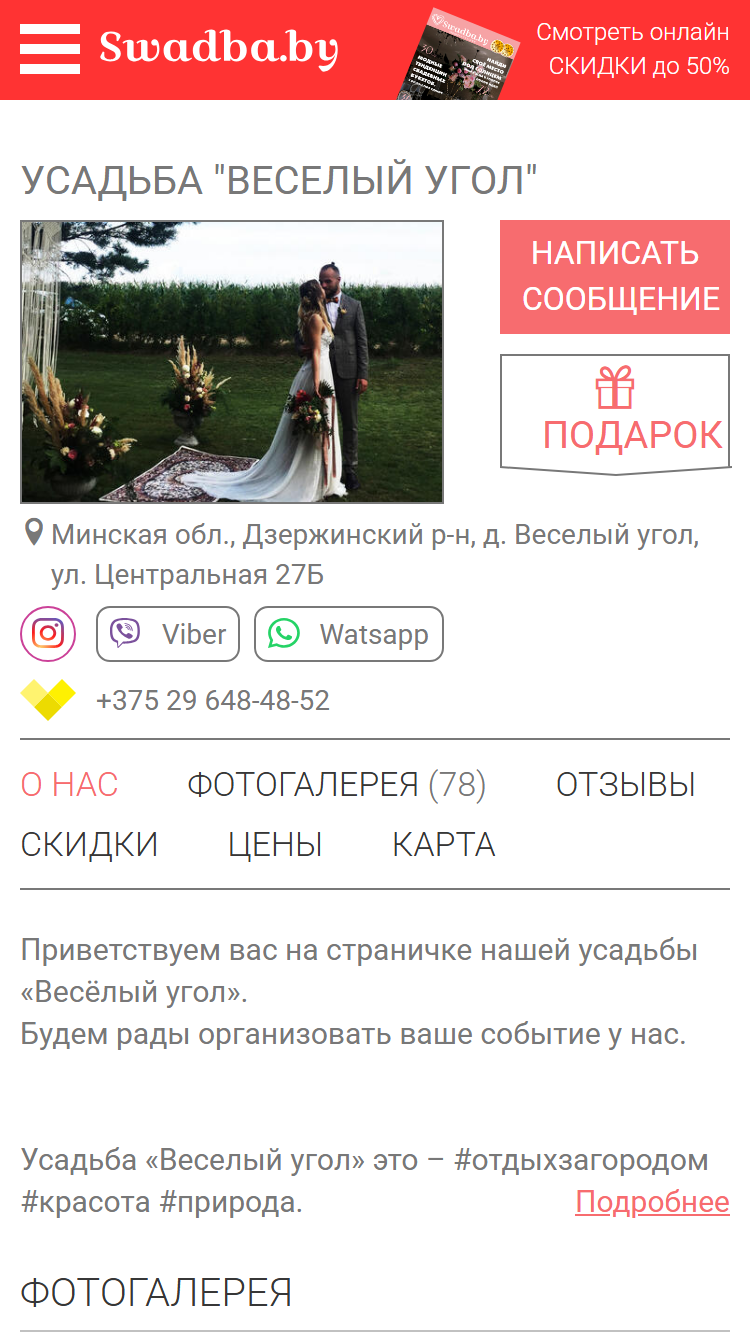Open the estate's wedding photo

232,361
